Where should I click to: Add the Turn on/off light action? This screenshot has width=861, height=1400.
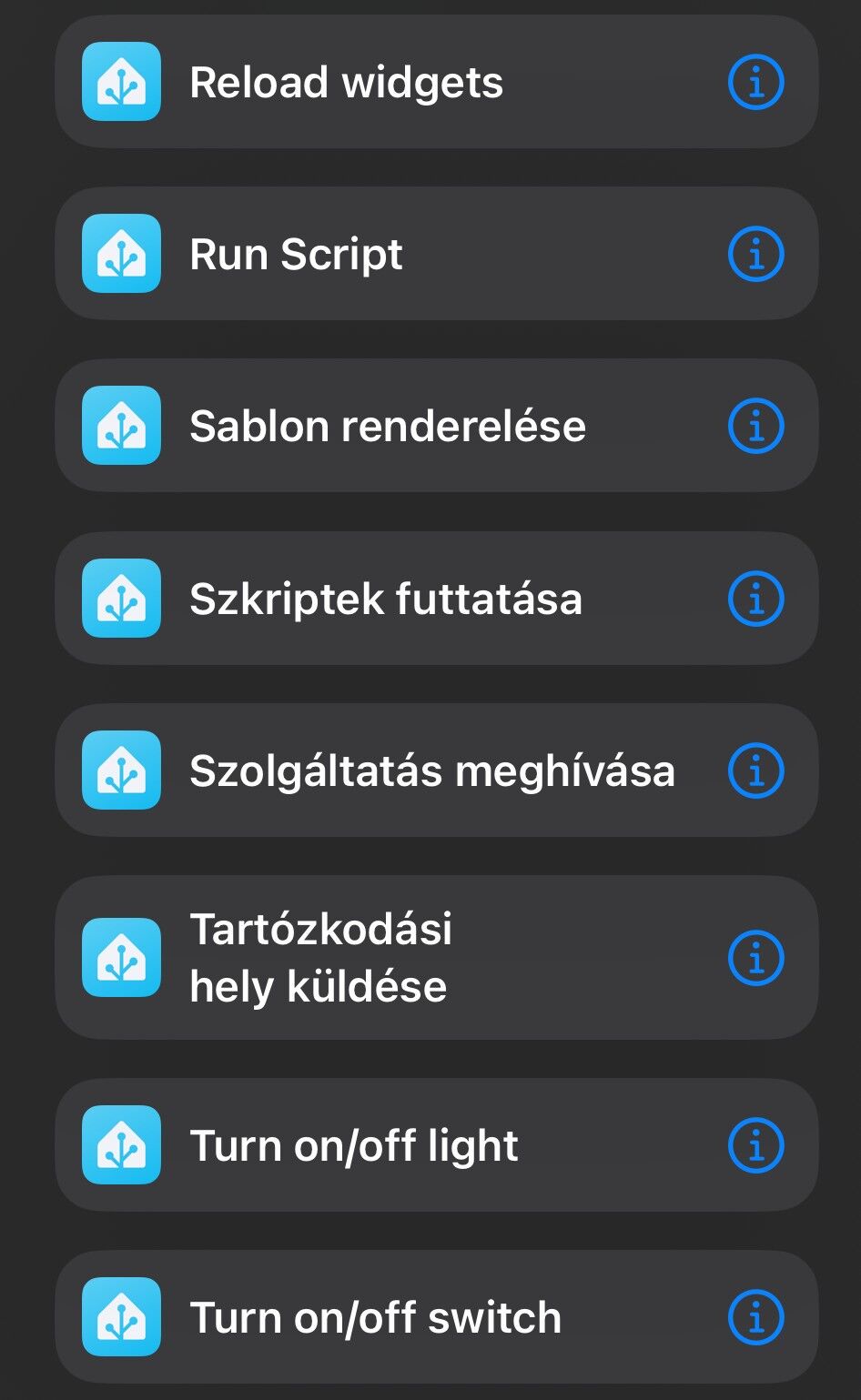click(x=353, y=1145)
